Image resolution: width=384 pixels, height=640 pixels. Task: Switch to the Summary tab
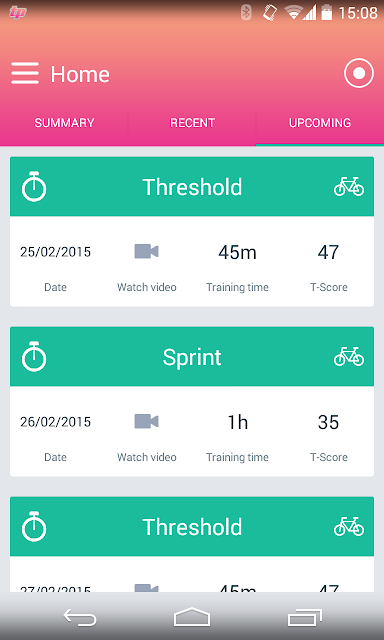(x=64, y=123)
